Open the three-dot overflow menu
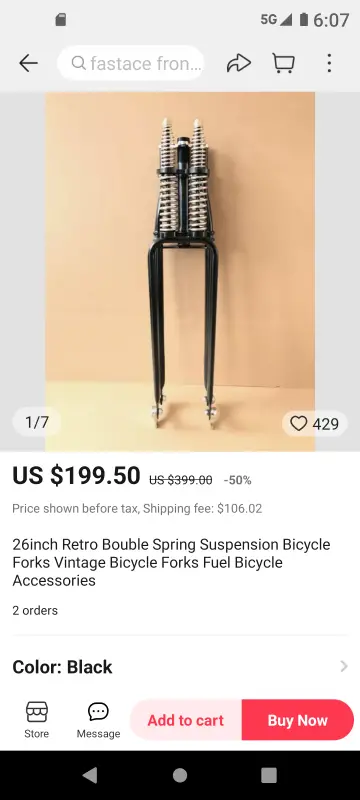Image resolution: width=360 pixels, height=800 pixels. 329,63
